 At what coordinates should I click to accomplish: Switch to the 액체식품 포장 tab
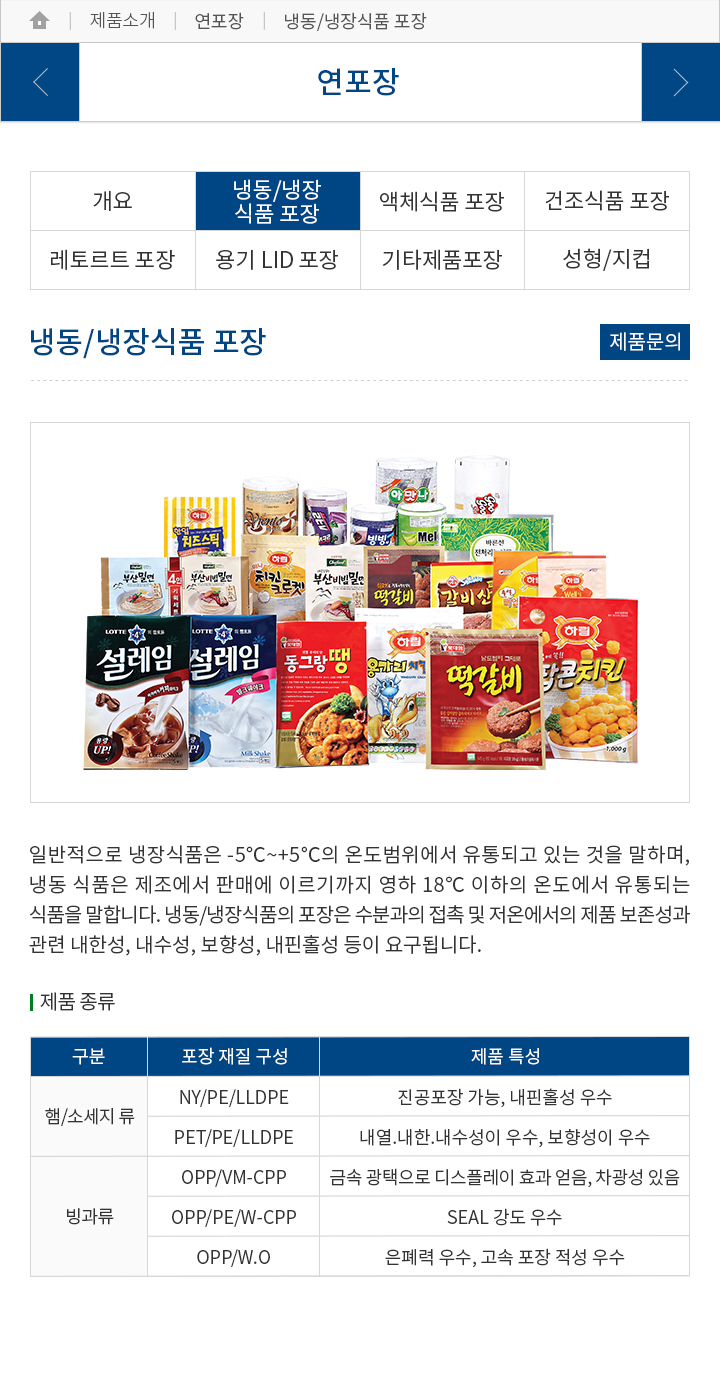tap(442, 201)
